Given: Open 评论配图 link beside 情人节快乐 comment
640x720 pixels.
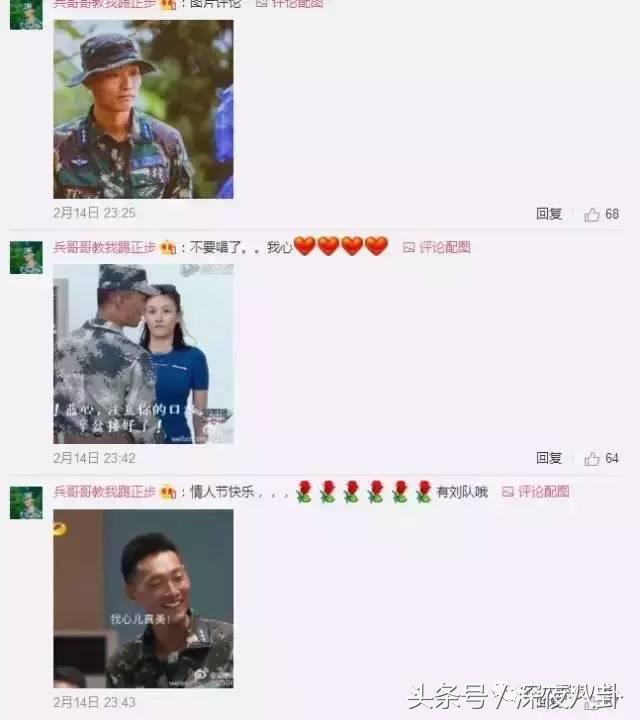Looking at the screenshot, I should (x=536, y=492).
